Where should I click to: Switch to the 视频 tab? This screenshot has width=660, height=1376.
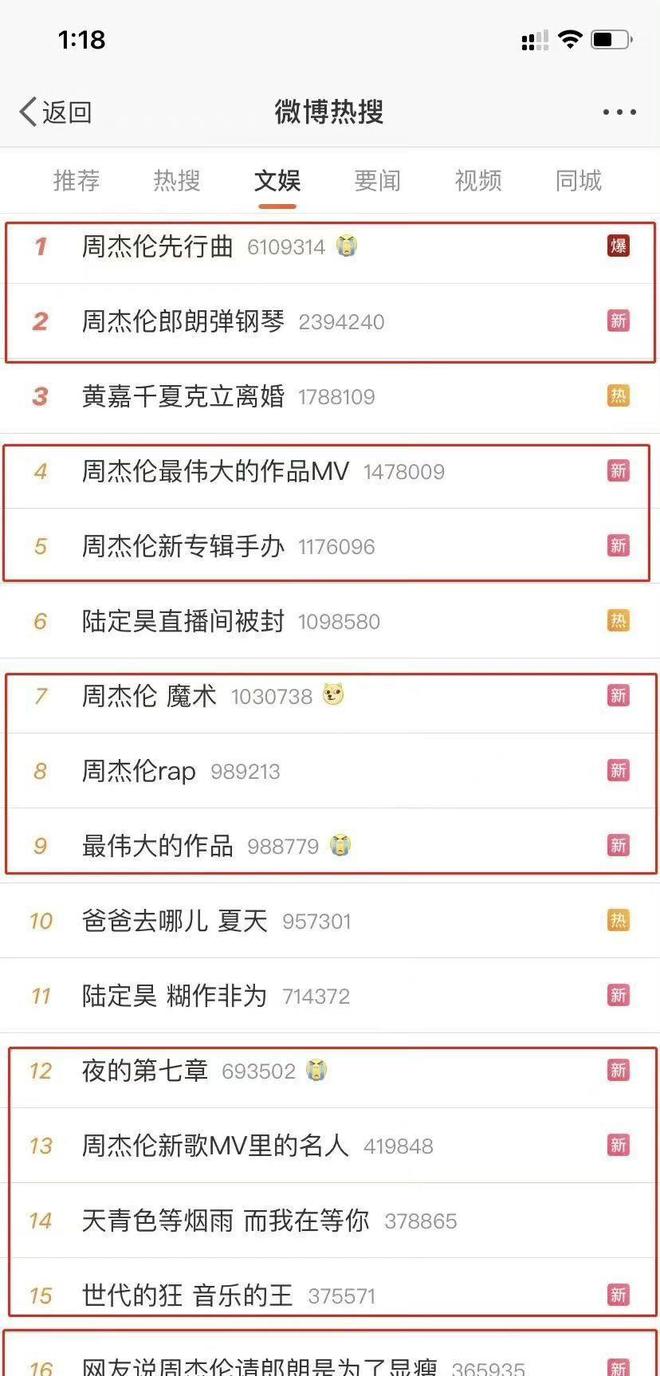tap(478, 181)
